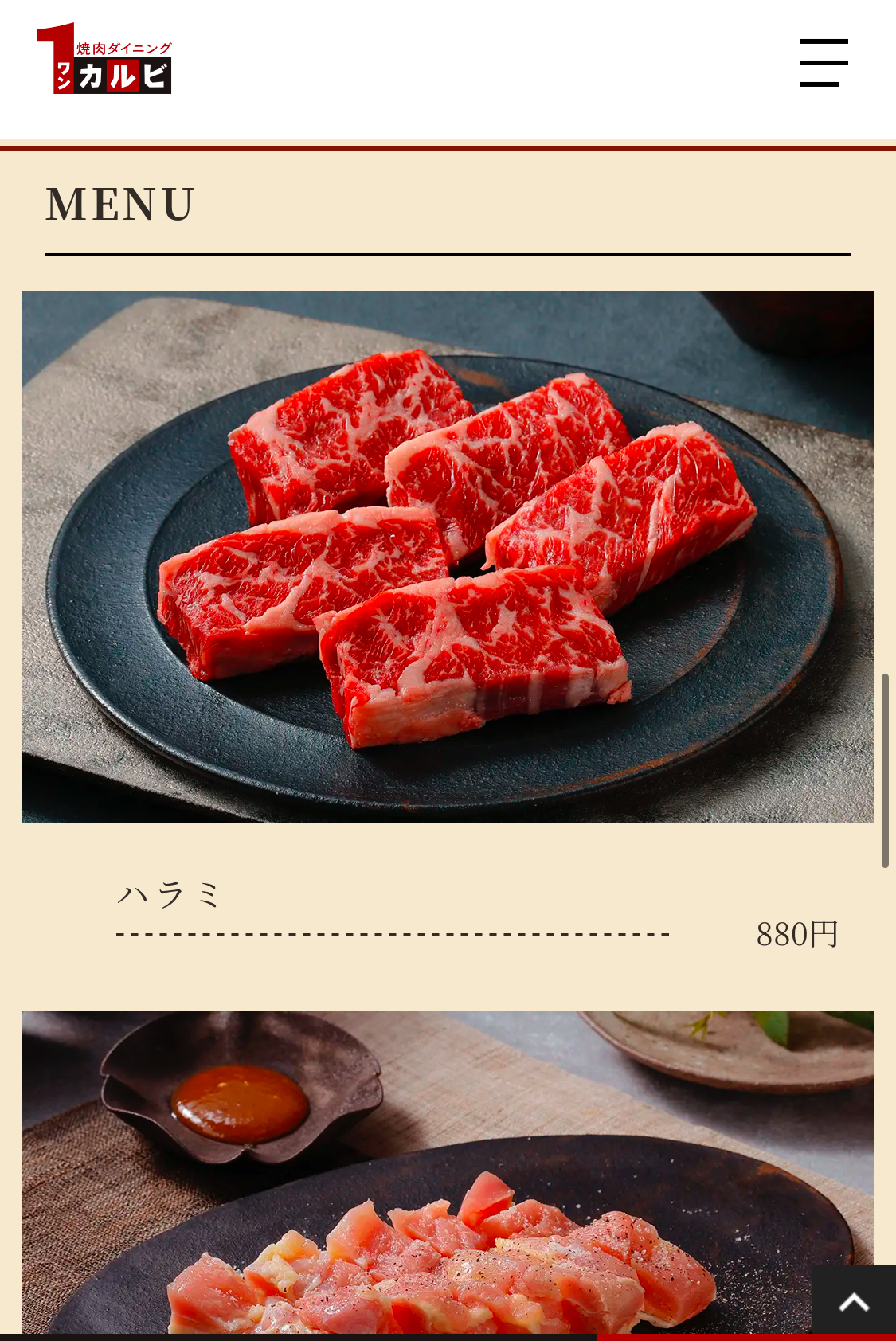Jump back to top with the arrow button
The width and height of the screenshot is (896, 1341).
854,1301
